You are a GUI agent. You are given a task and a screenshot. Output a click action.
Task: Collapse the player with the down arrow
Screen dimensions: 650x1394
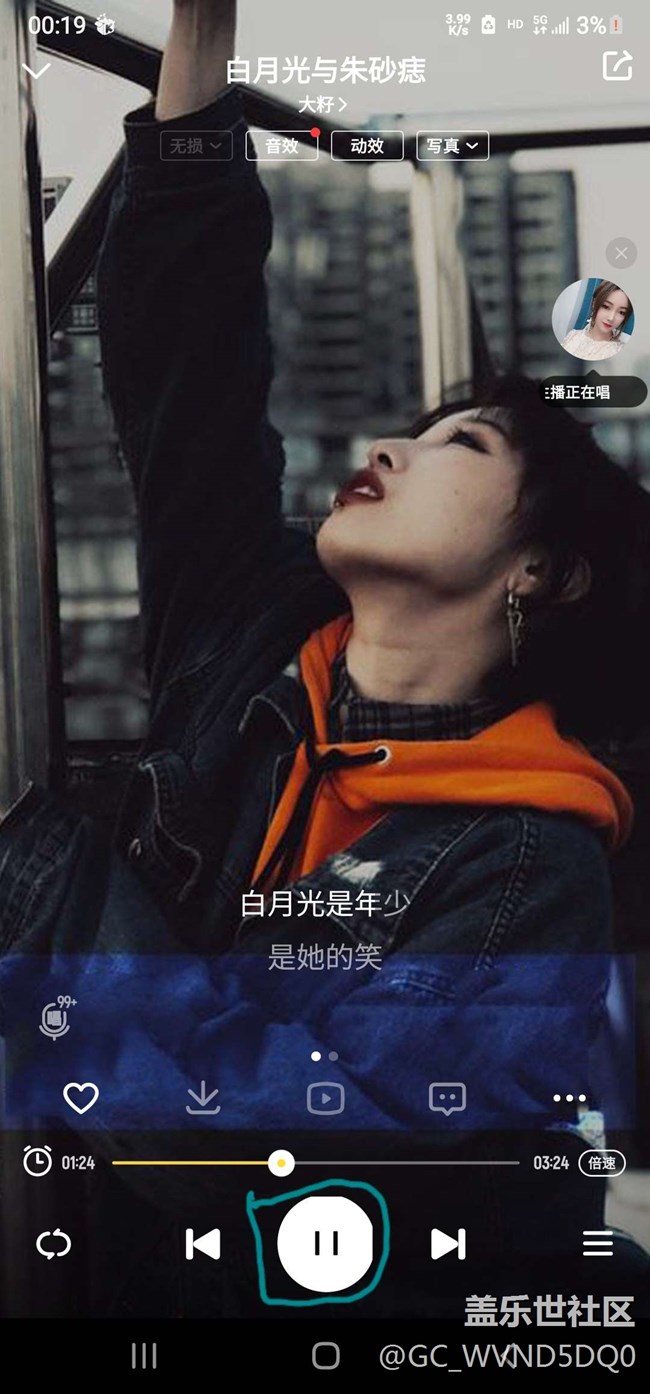point(37,71)
